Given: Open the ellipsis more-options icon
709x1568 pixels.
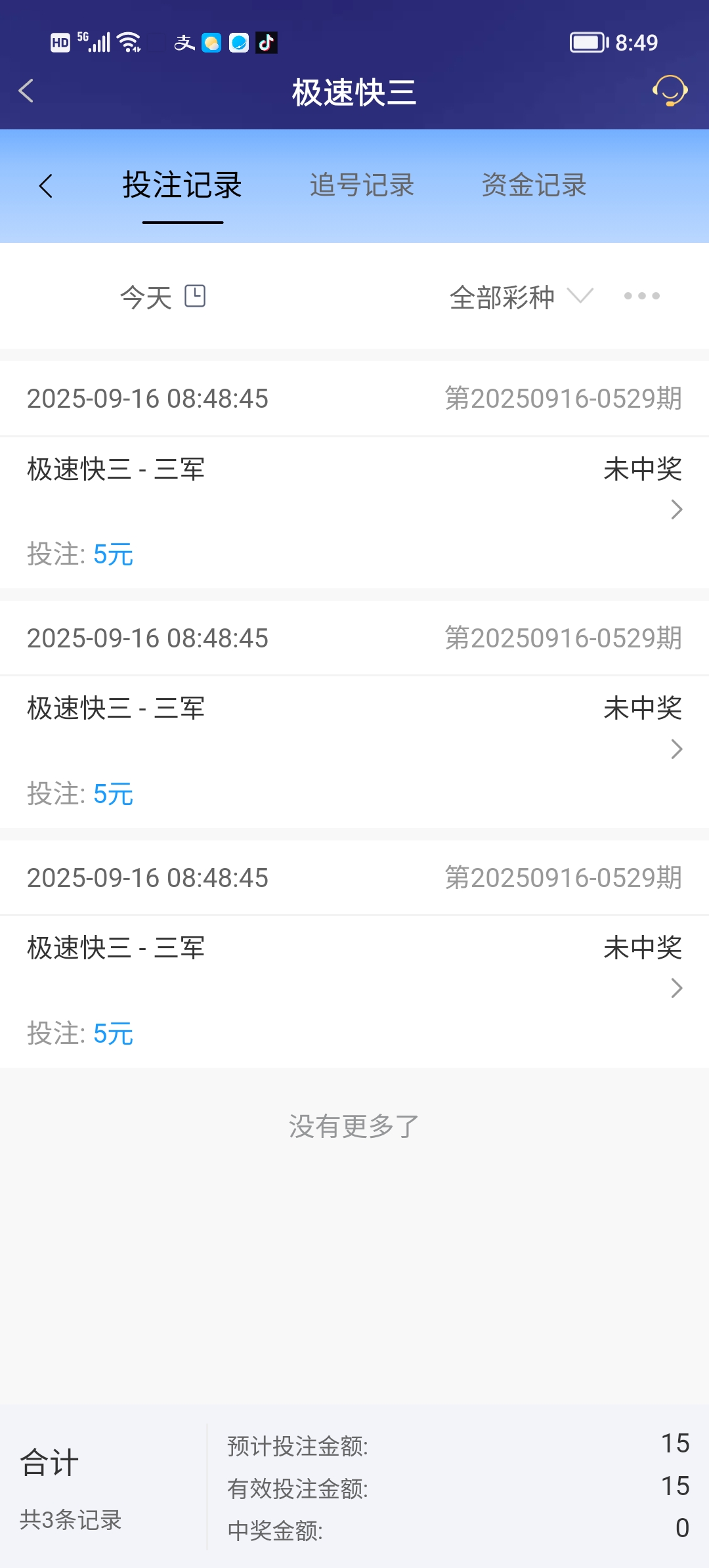Looking at the screenshot, I should click(643, 296).
